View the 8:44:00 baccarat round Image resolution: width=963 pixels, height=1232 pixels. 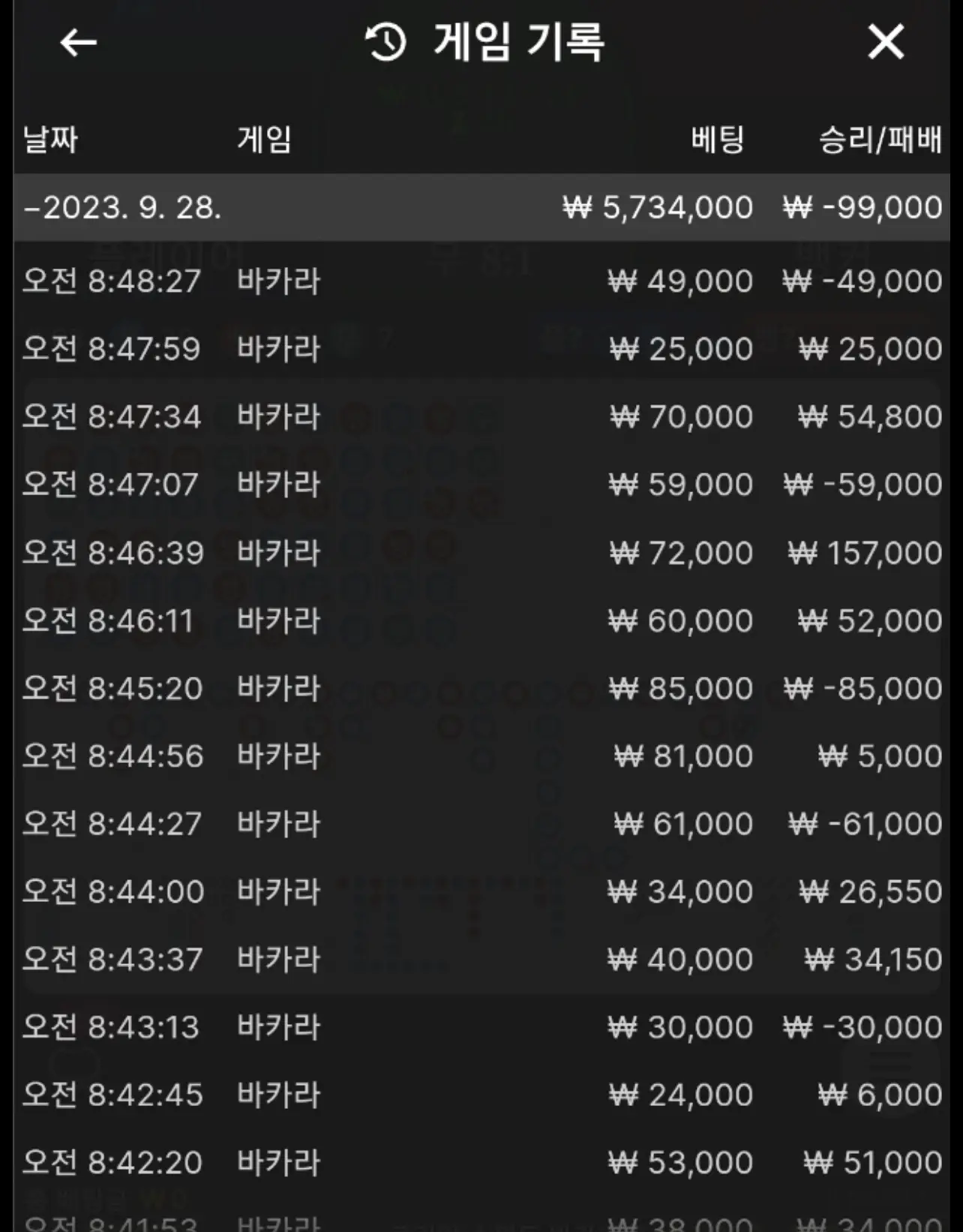[x=481, y=891]
